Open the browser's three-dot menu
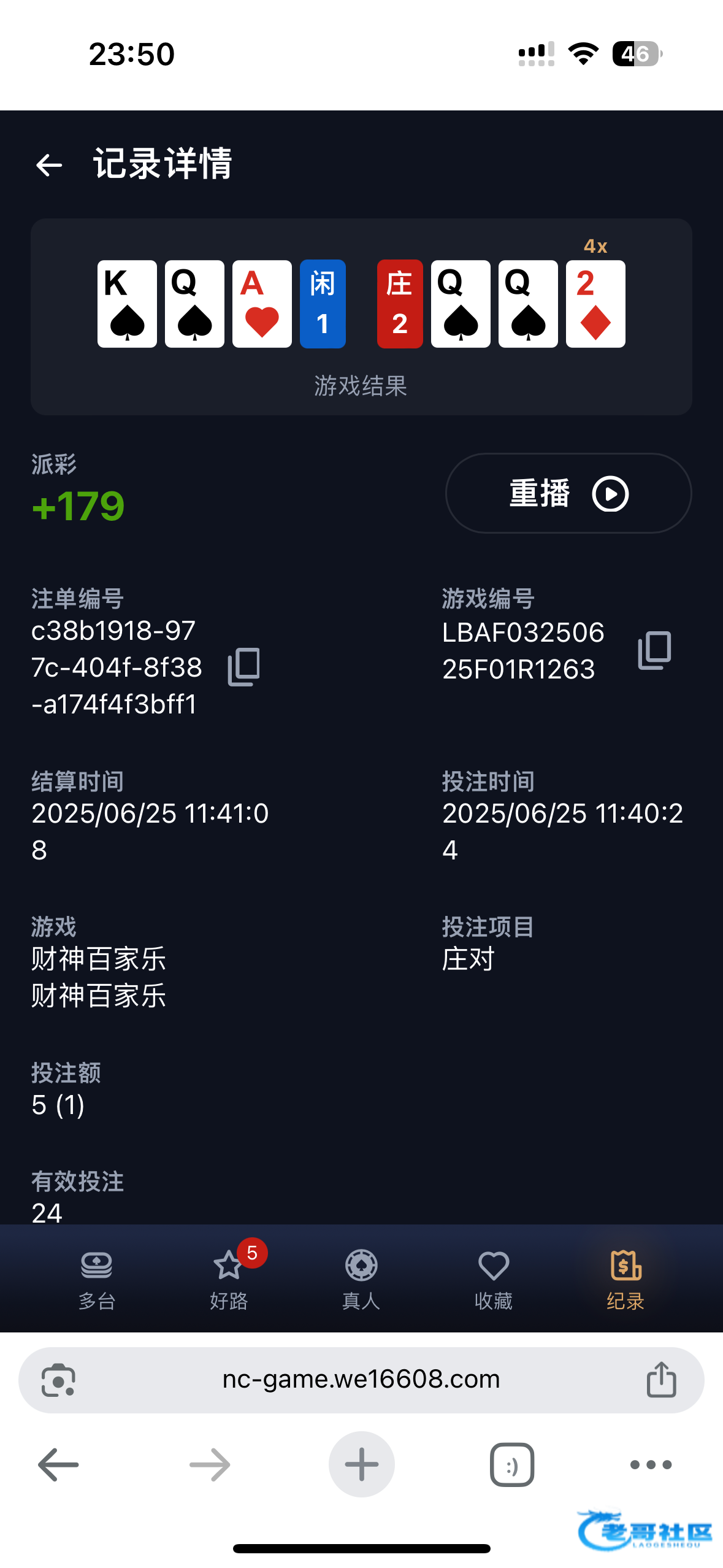The image size is (723, 1568). (651, 1465)
